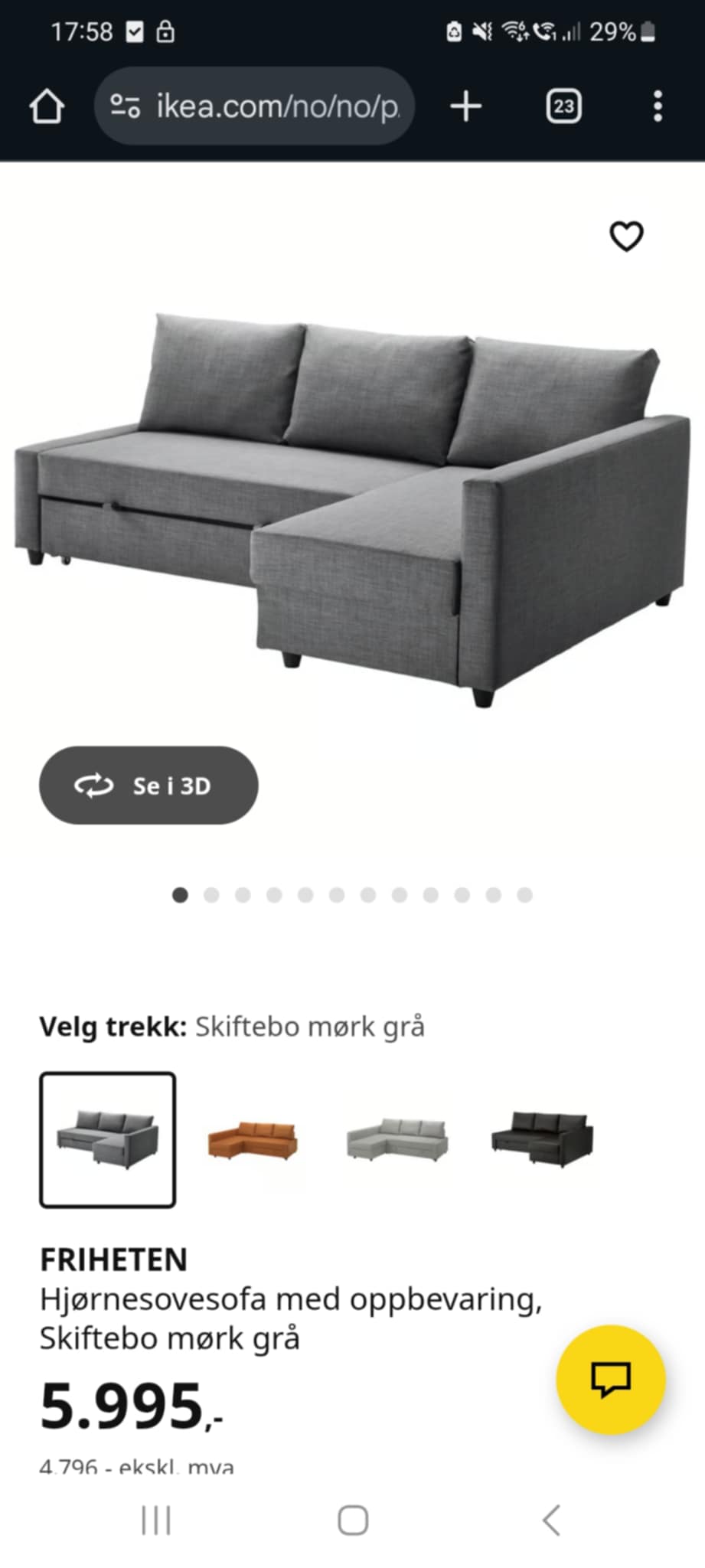This screenshot has width=705, height=1568.
Task: Open the tab switcher showing 23 tabs
Action: tap(563, 106)
